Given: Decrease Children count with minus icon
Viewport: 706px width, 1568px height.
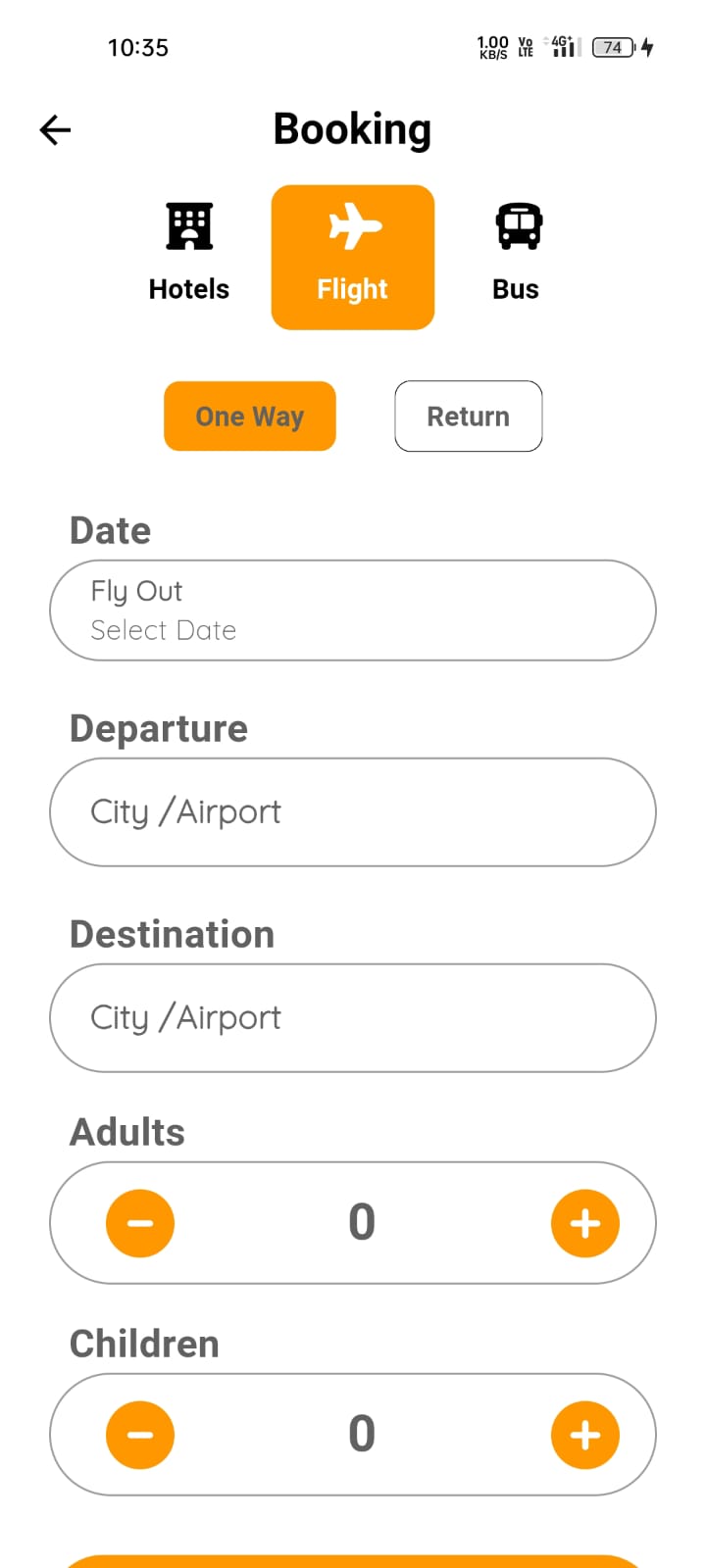Looking at the screenshot, I should 140,1434.
